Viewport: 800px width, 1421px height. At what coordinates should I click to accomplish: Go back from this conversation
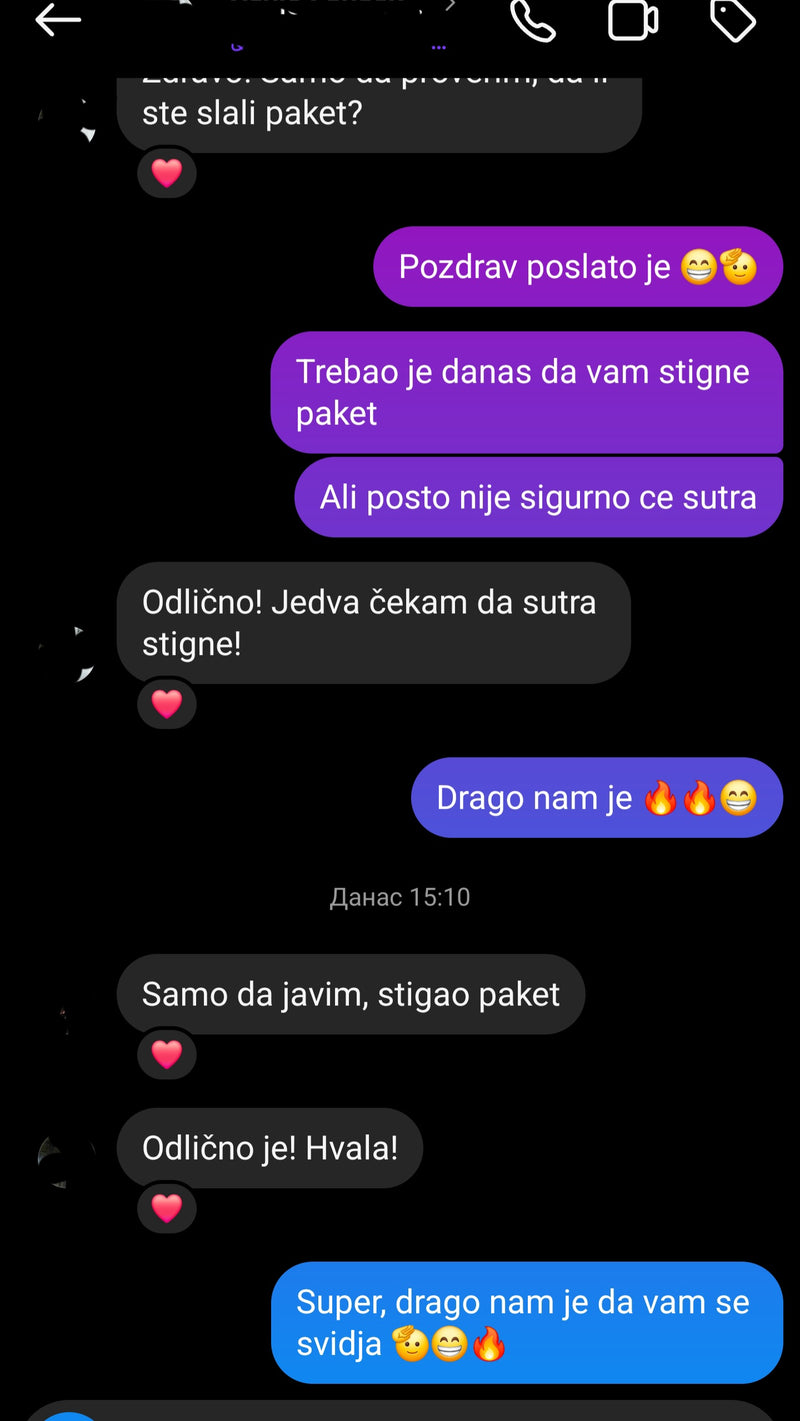click(x=57, y=20)
